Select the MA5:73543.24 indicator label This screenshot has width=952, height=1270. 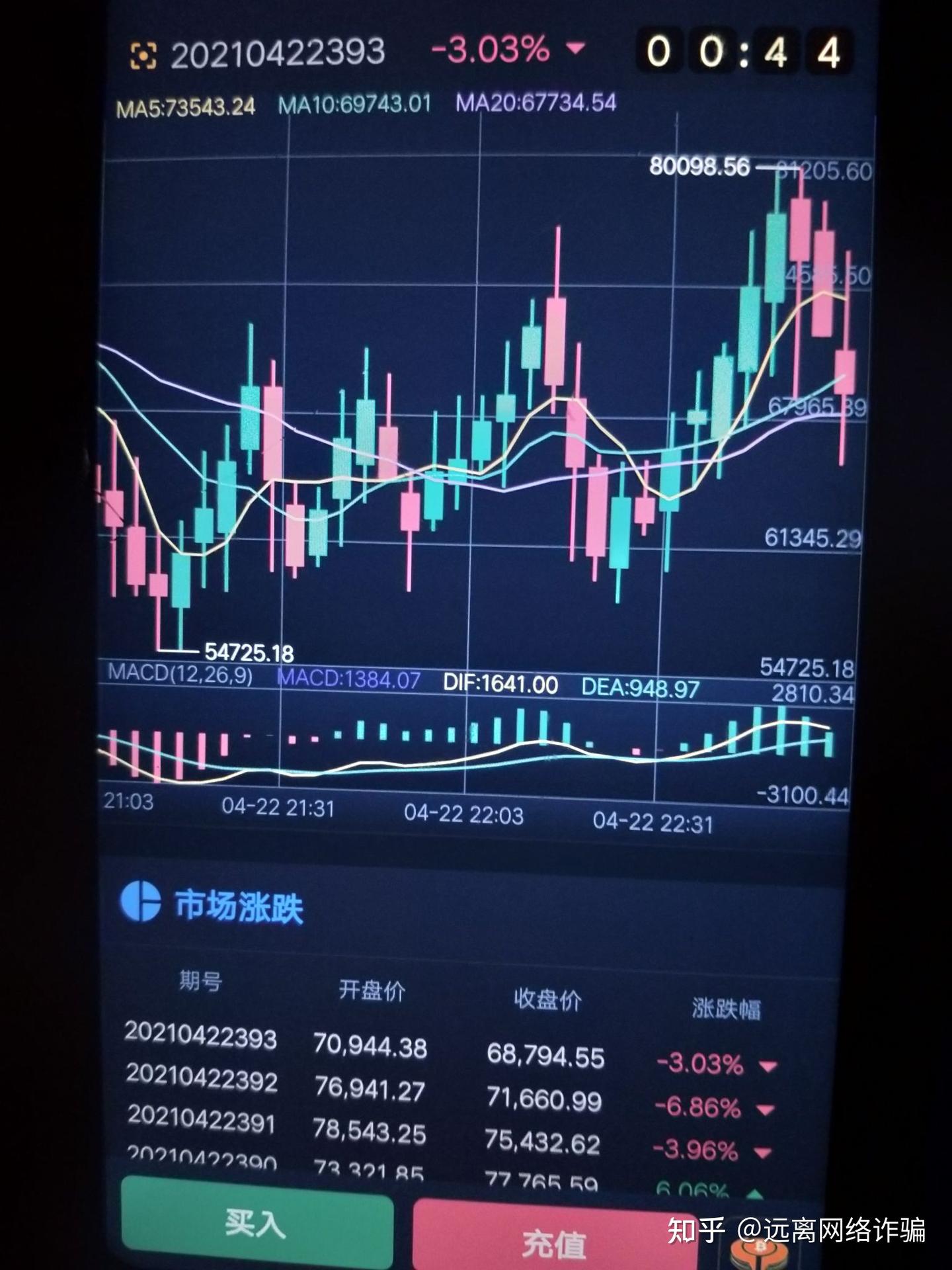[185, 103]
